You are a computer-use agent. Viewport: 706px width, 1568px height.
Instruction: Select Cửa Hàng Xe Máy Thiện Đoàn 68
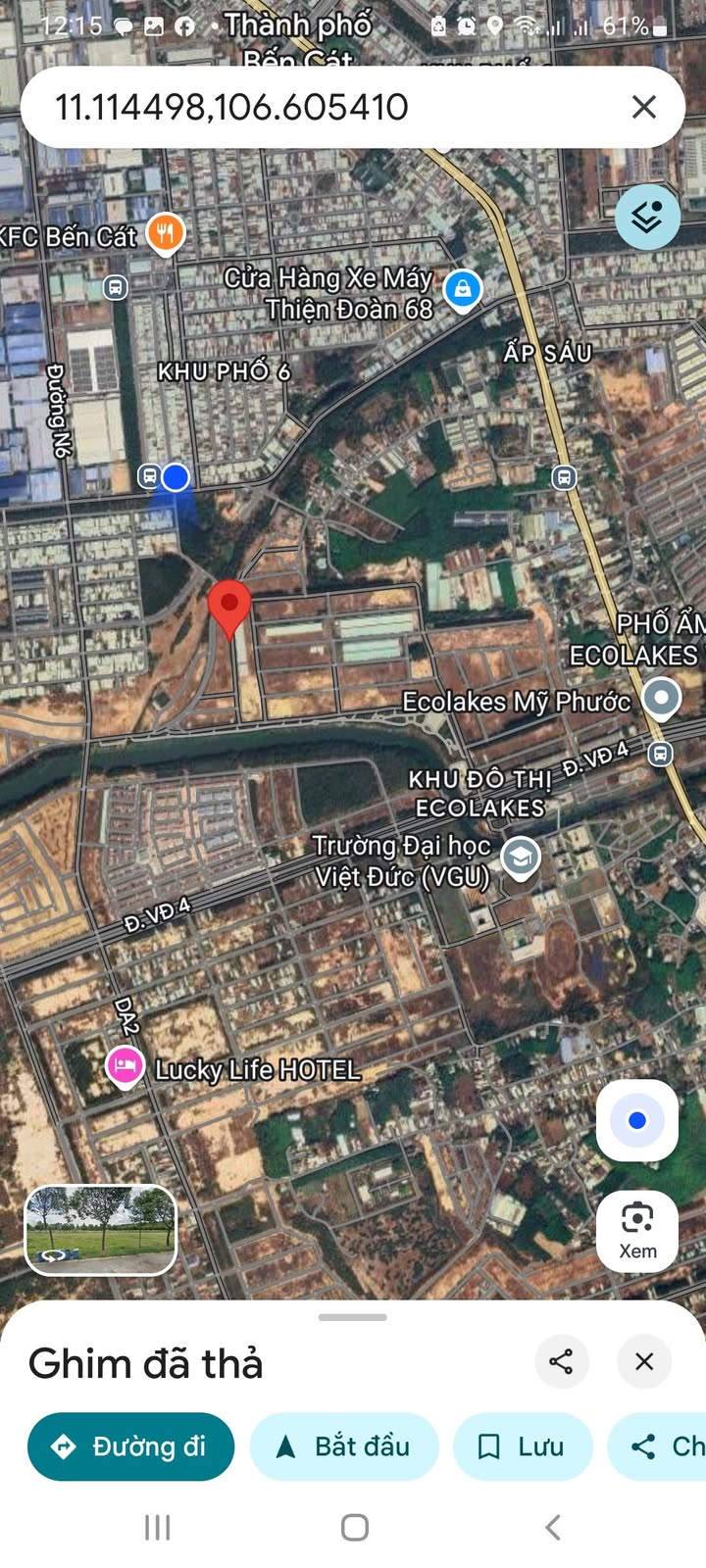pos(462,289)
